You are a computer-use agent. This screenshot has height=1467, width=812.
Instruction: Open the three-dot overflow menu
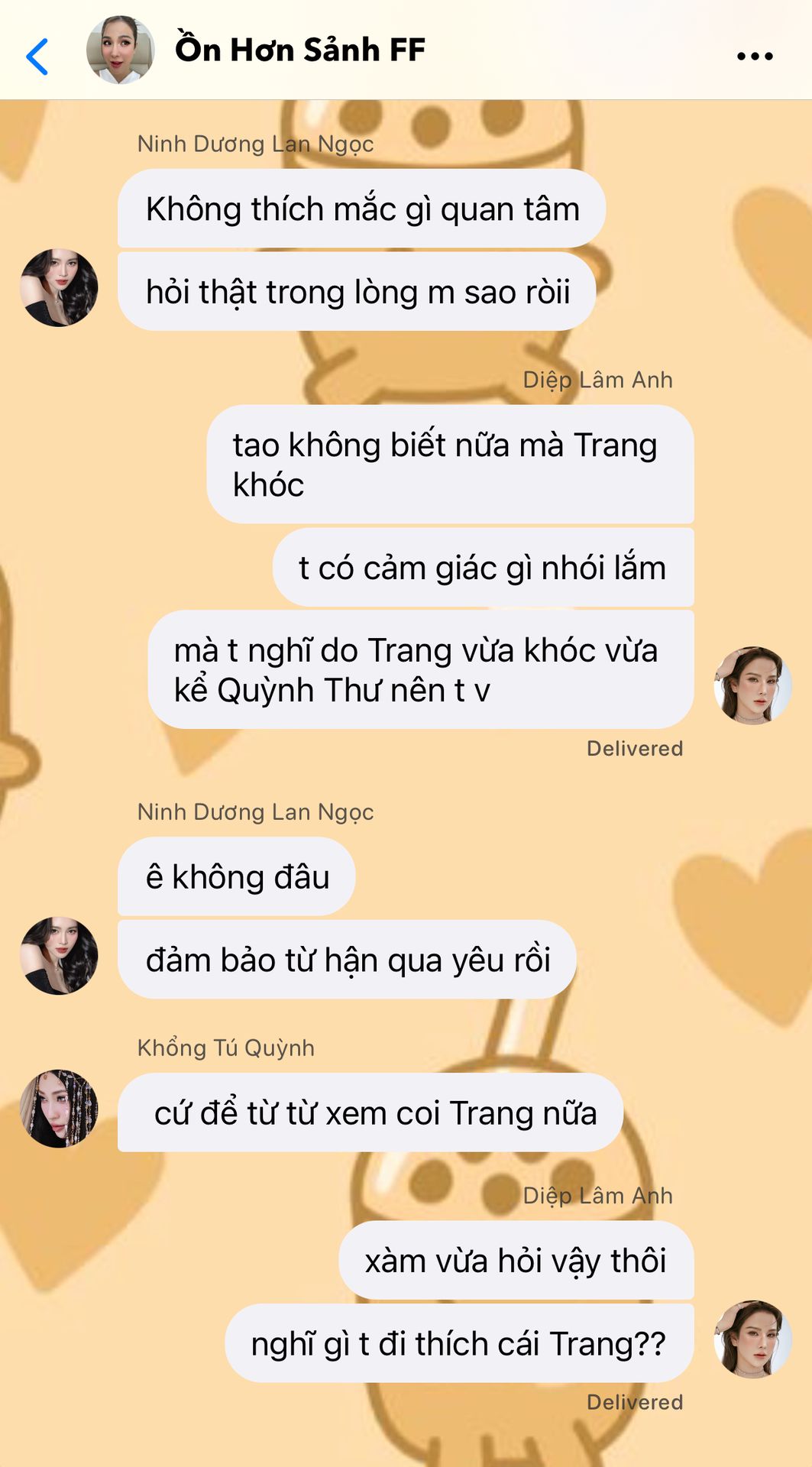(x=755, y=56)
